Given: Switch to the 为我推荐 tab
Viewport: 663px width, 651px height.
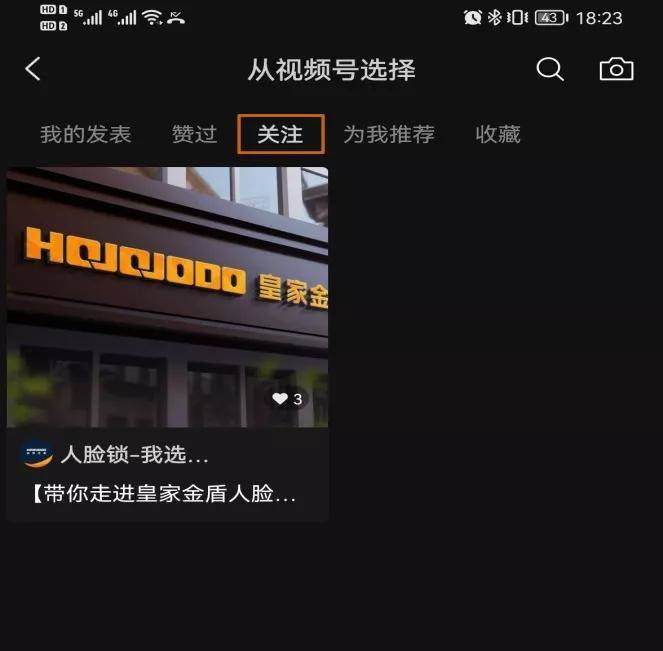Looking at the screenshot, I should (389, 134).
